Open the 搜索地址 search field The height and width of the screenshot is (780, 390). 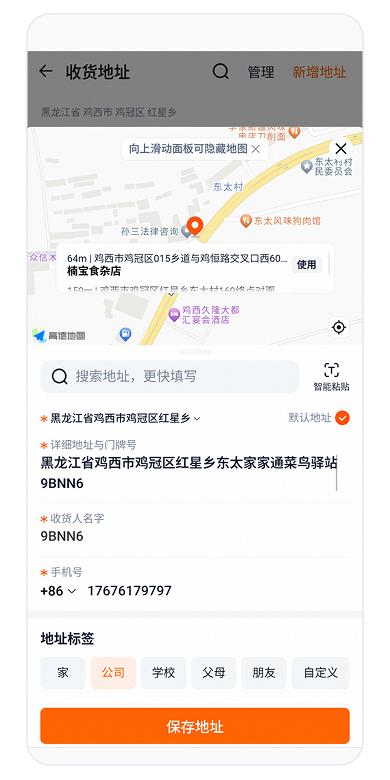pyautogui.click(x=170, y=377)
